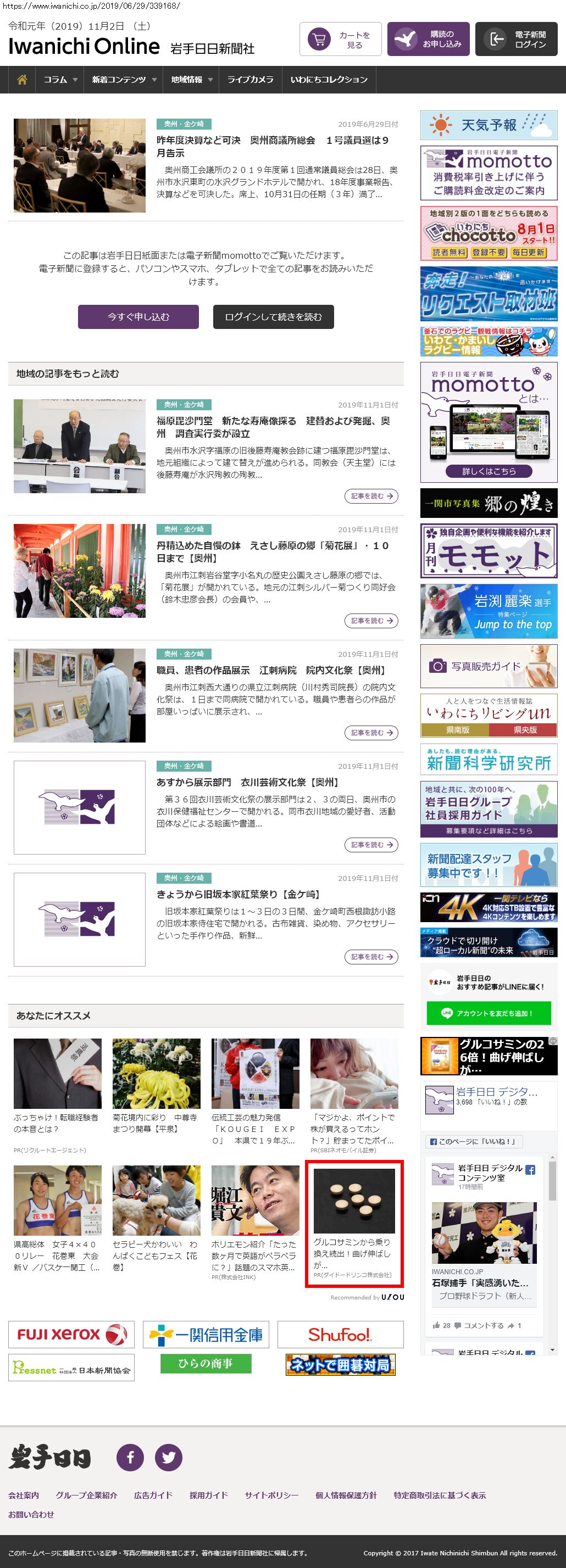Select ログインして続きを読む

(273, 316)
